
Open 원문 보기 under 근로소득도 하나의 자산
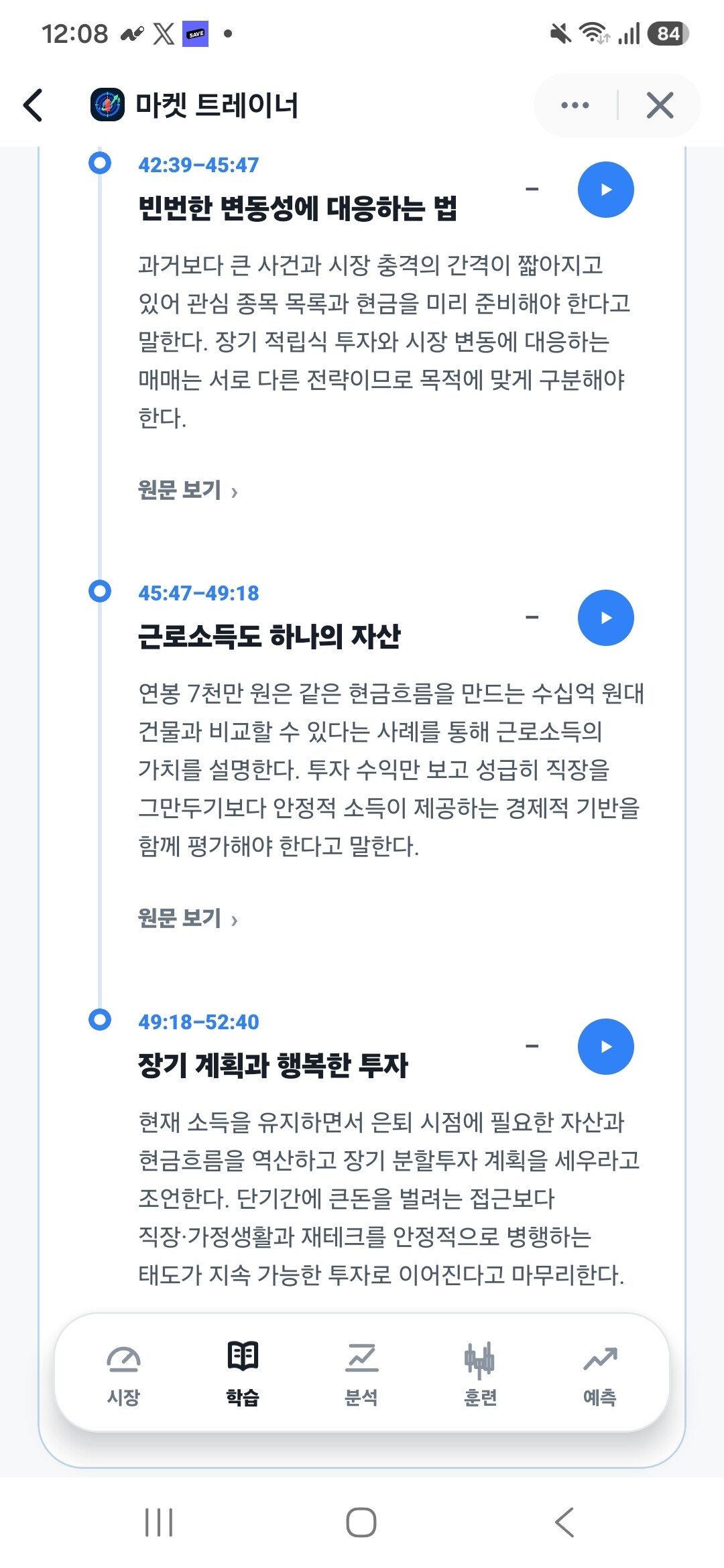[x=188, y=919]
